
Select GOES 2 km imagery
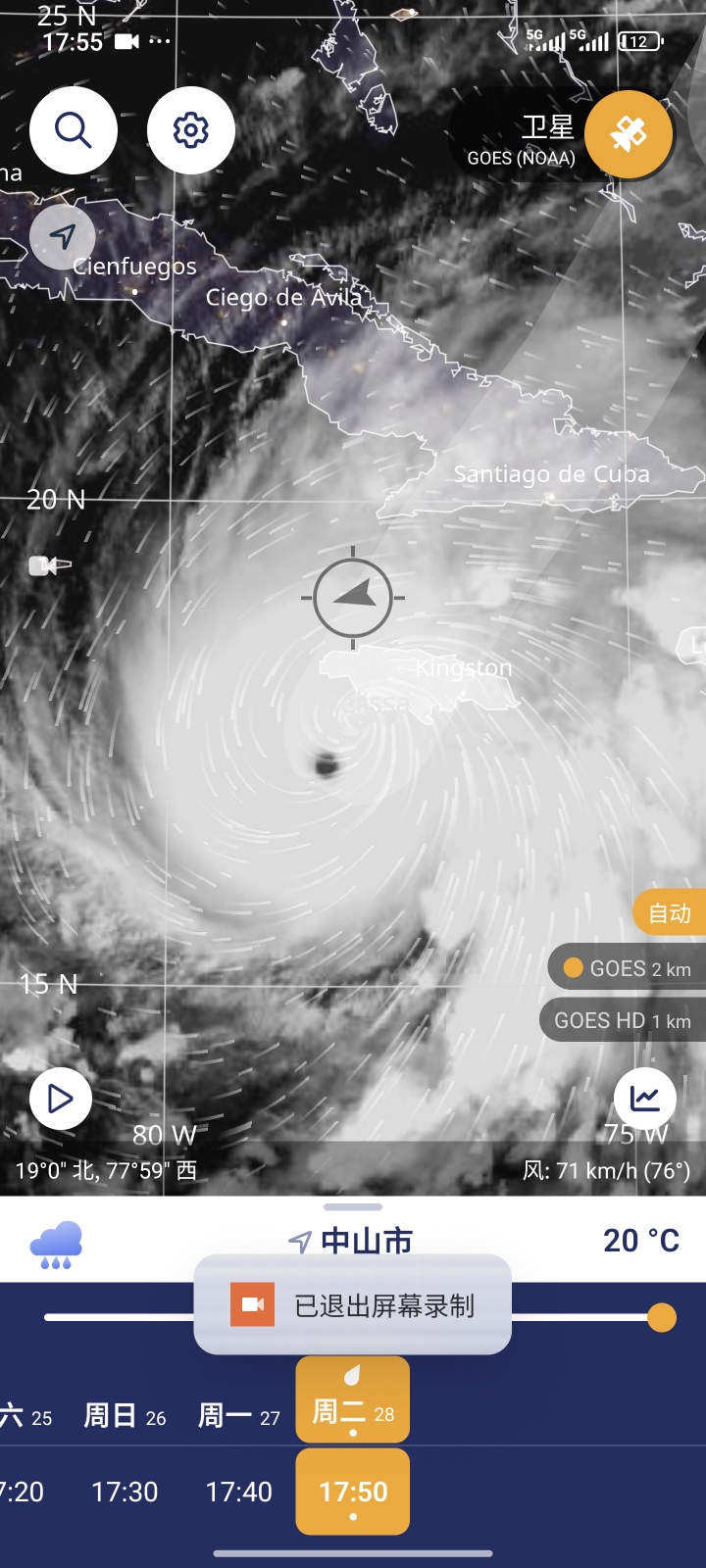(x=629, y=968)
